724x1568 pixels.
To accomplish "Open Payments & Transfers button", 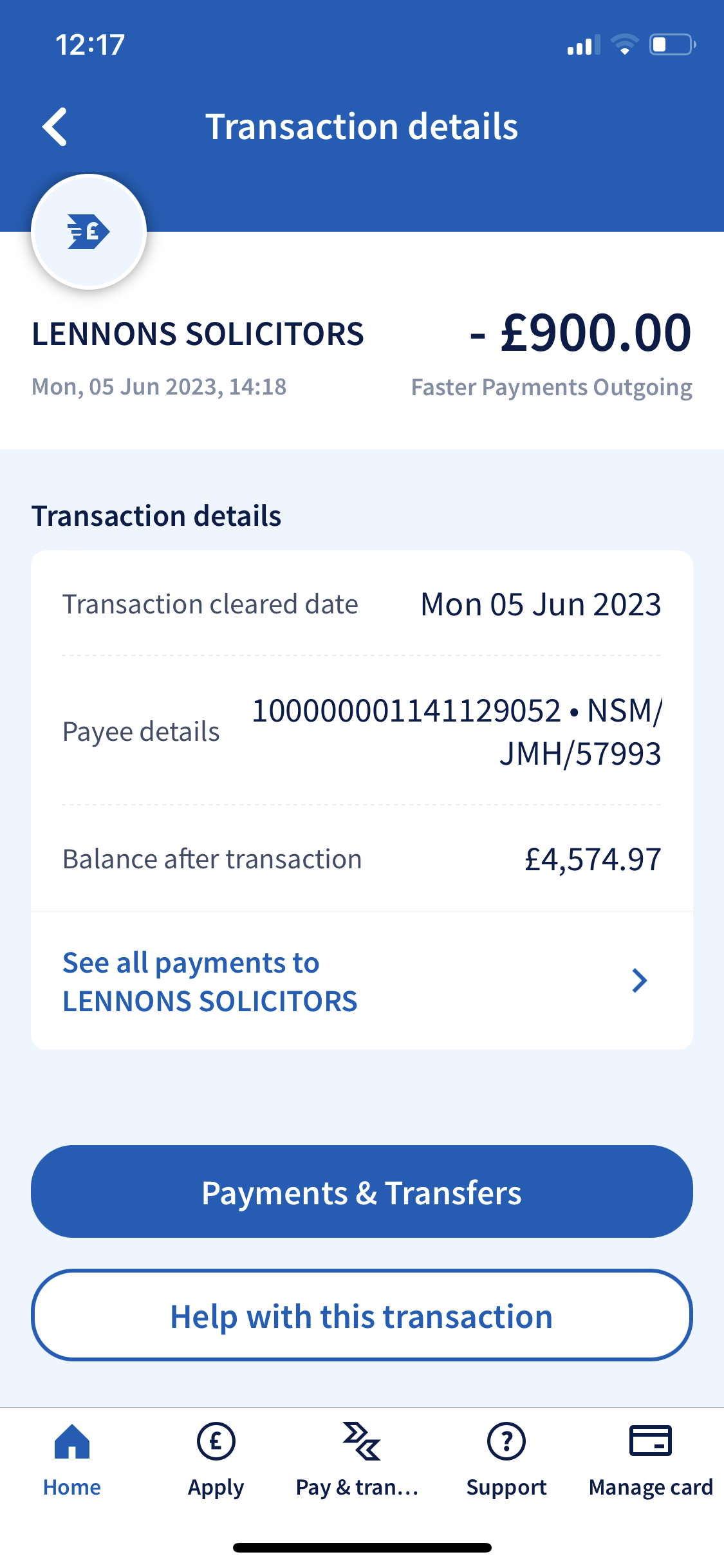I will [x=362, y=1191].
